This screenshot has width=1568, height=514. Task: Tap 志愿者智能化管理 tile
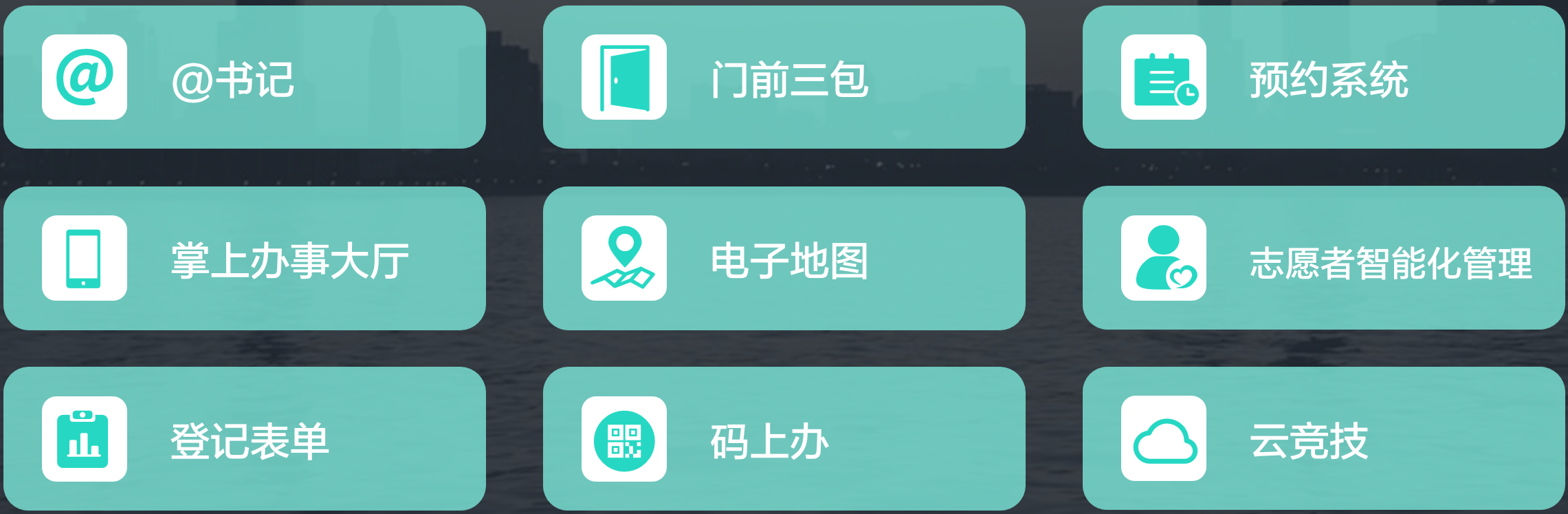tap(1323, 258)
